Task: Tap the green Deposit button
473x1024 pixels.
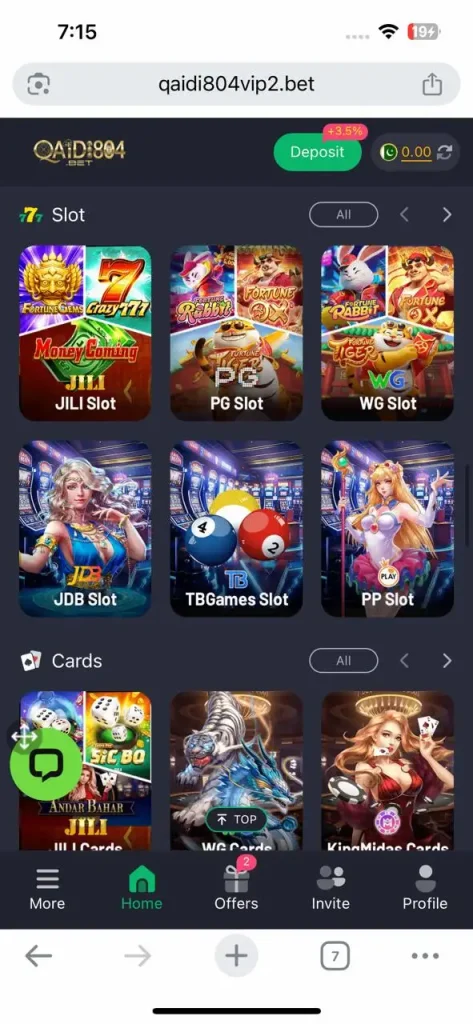Action: click(x=317, y=152)
